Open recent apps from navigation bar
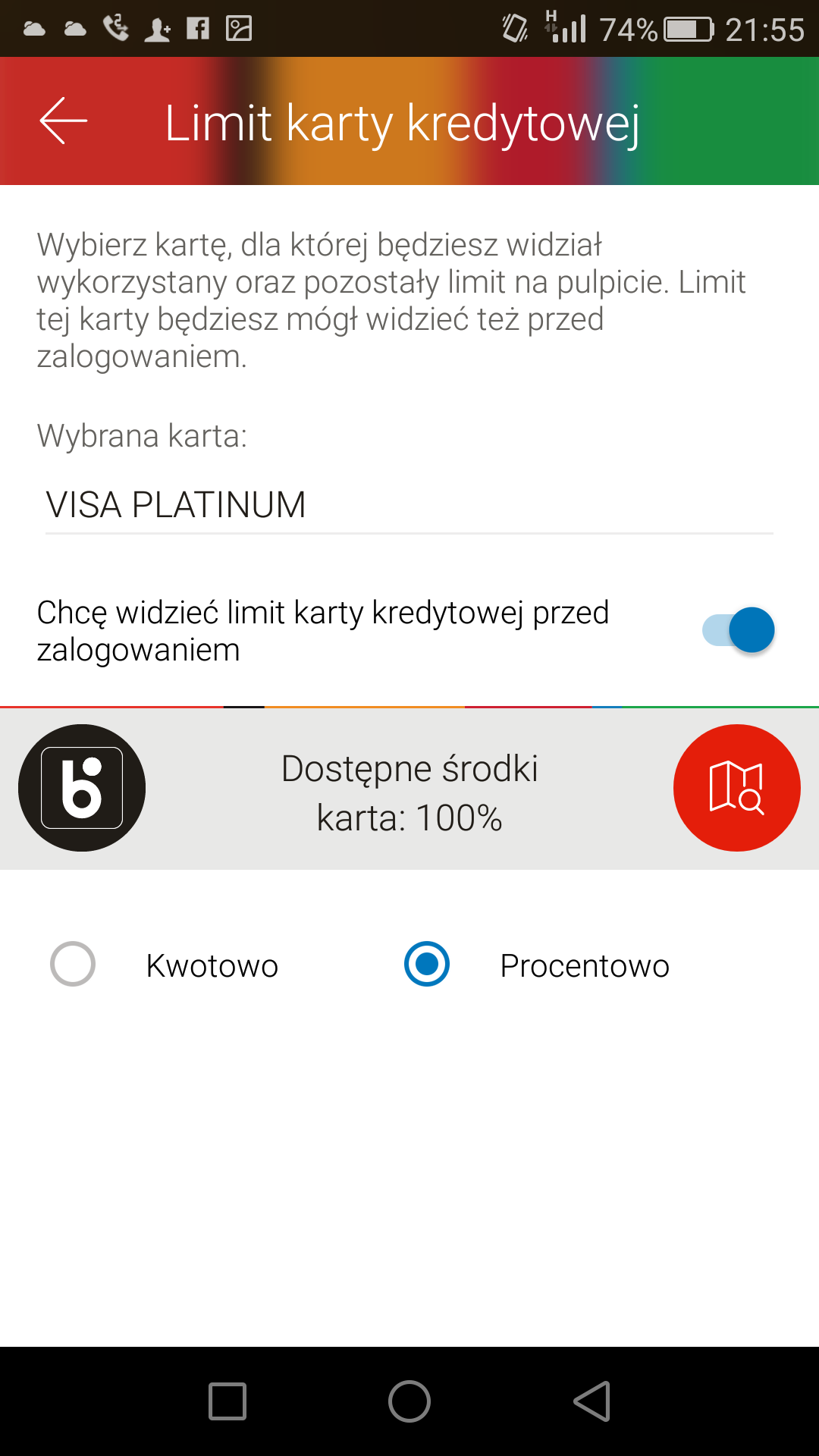819x1456 pixels. [x=227, y=1401]
